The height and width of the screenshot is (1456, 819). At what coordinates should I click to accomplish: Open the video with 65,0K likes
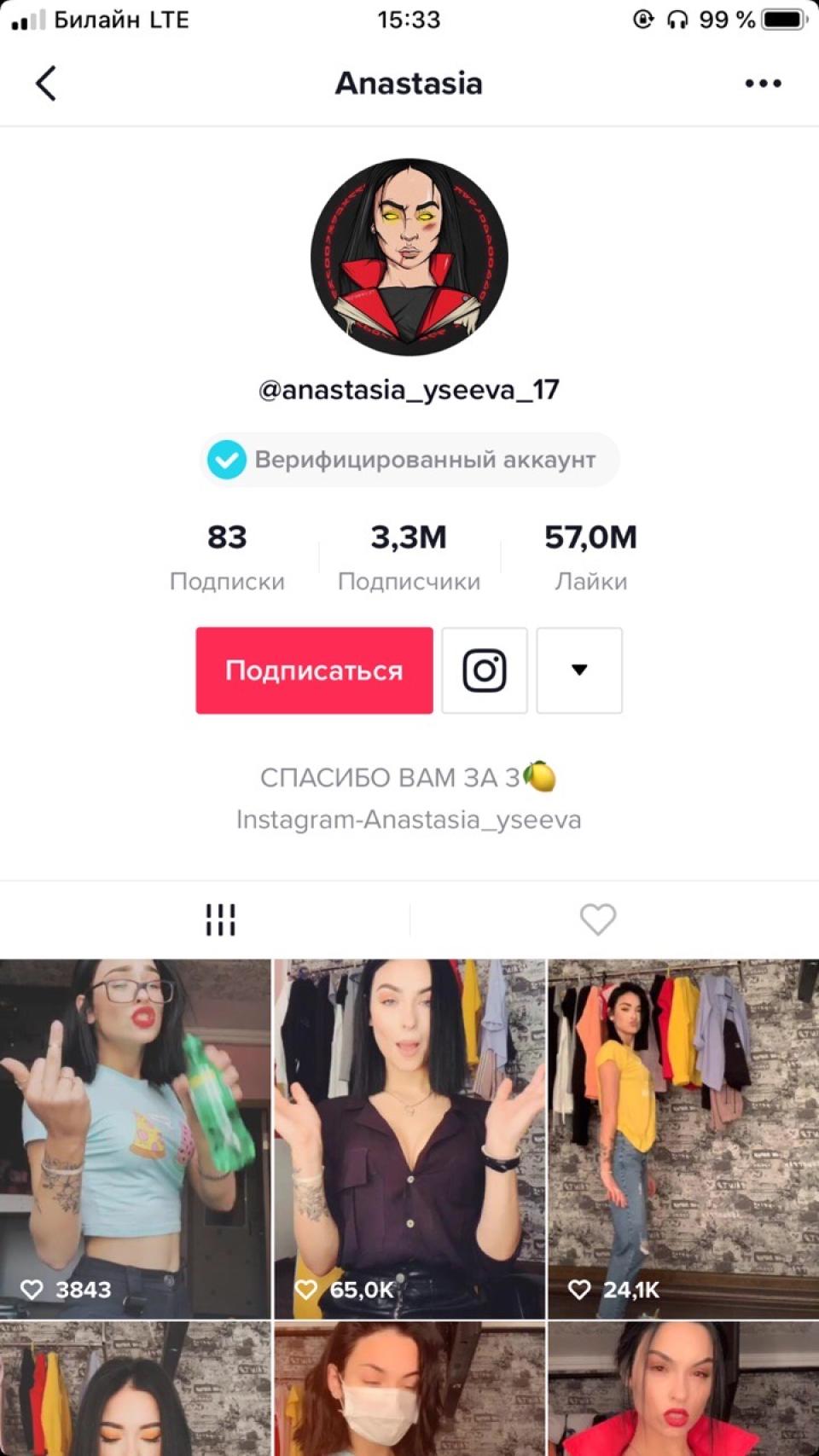point(409,1139)
